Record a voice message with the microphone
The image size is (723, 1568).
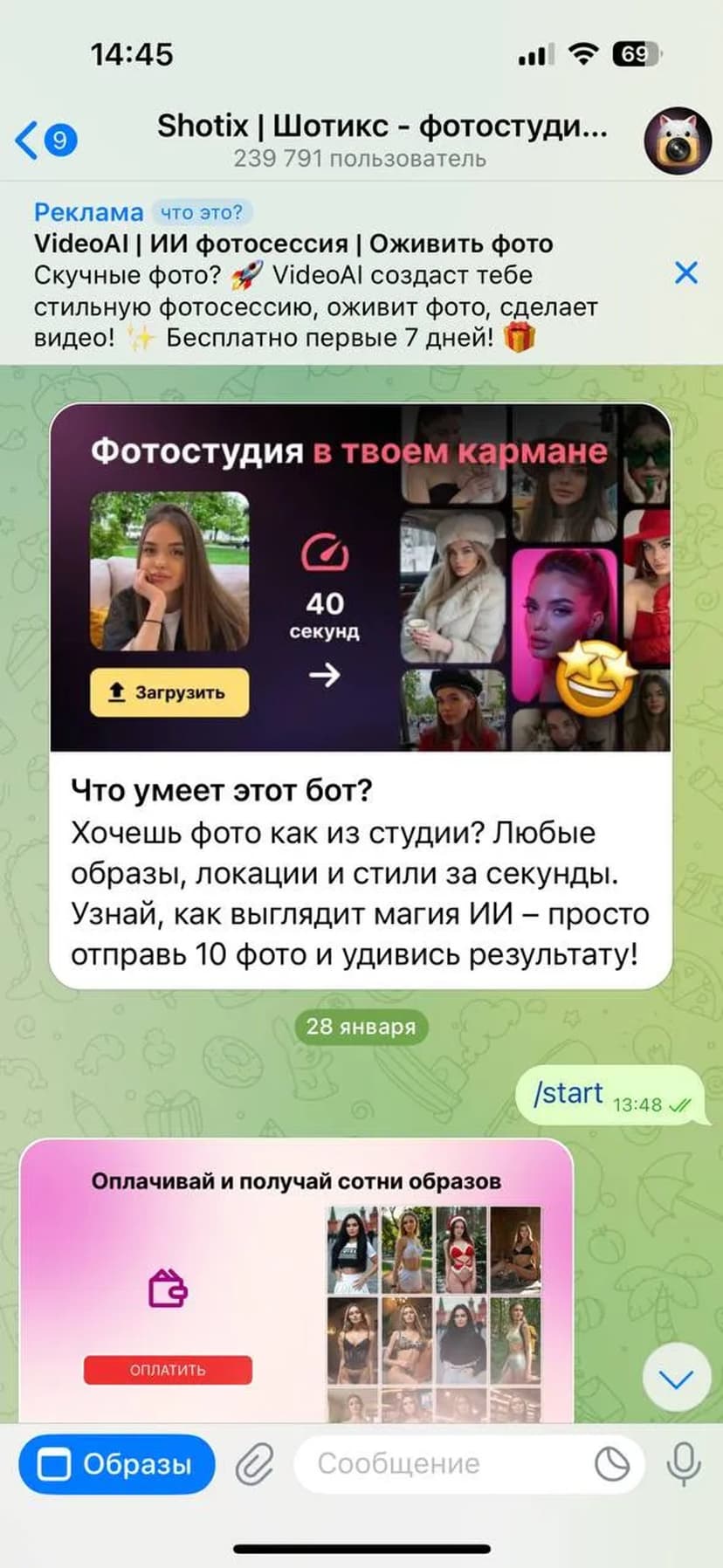coord(684,1464)
